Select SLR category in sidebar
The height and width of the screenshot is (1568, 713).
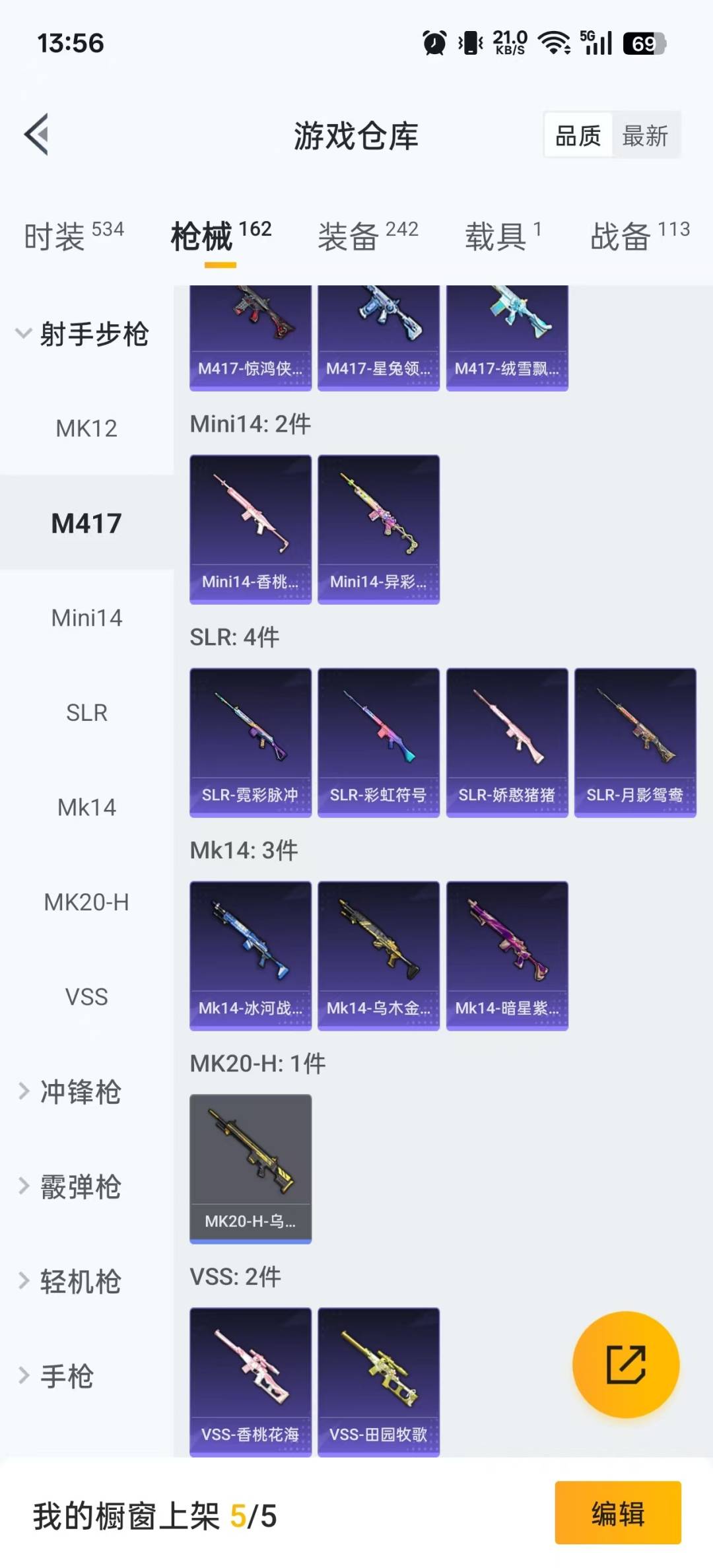tap(86, 712)
